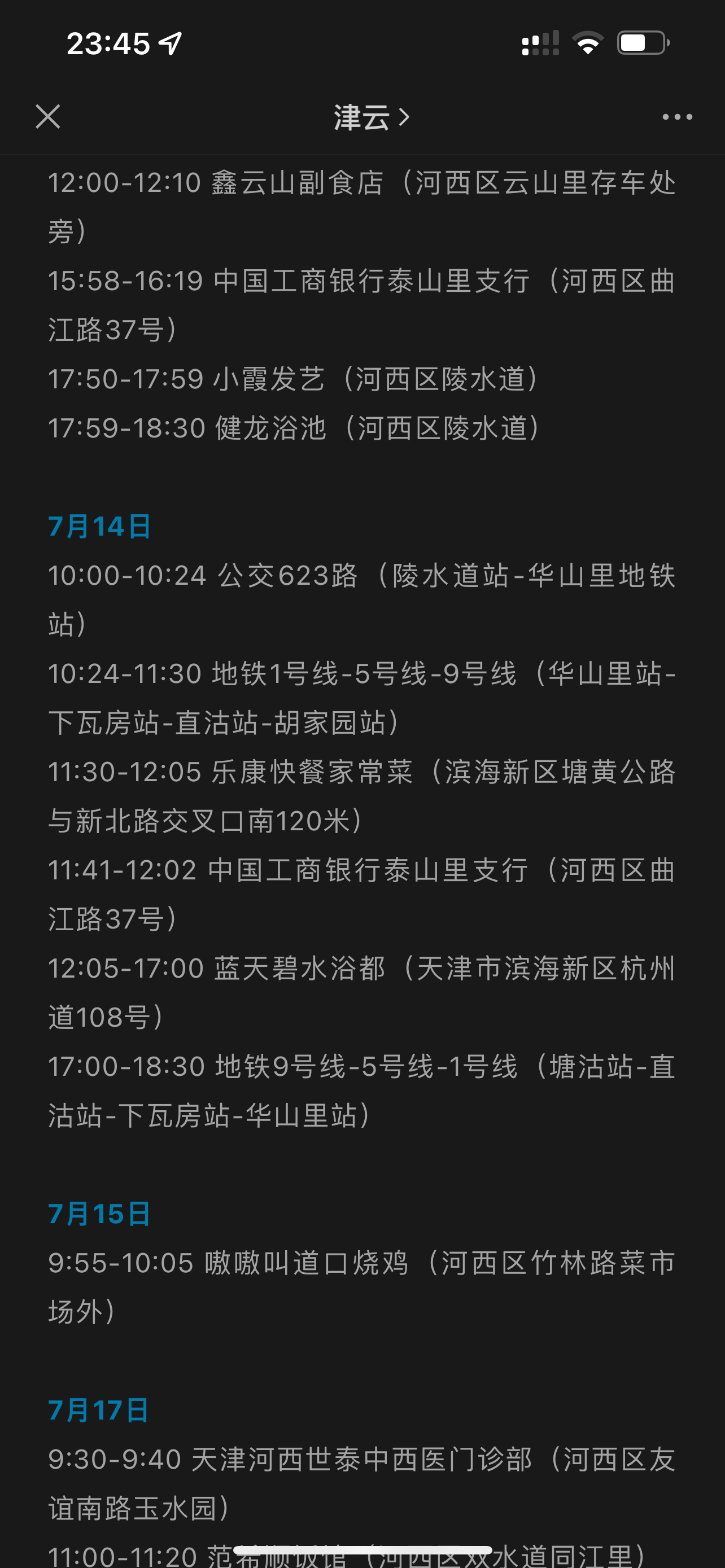Expand the chevron next to 津云 title
The width and height of the screenshot is (725, 1568).
(x=404, y=117)
